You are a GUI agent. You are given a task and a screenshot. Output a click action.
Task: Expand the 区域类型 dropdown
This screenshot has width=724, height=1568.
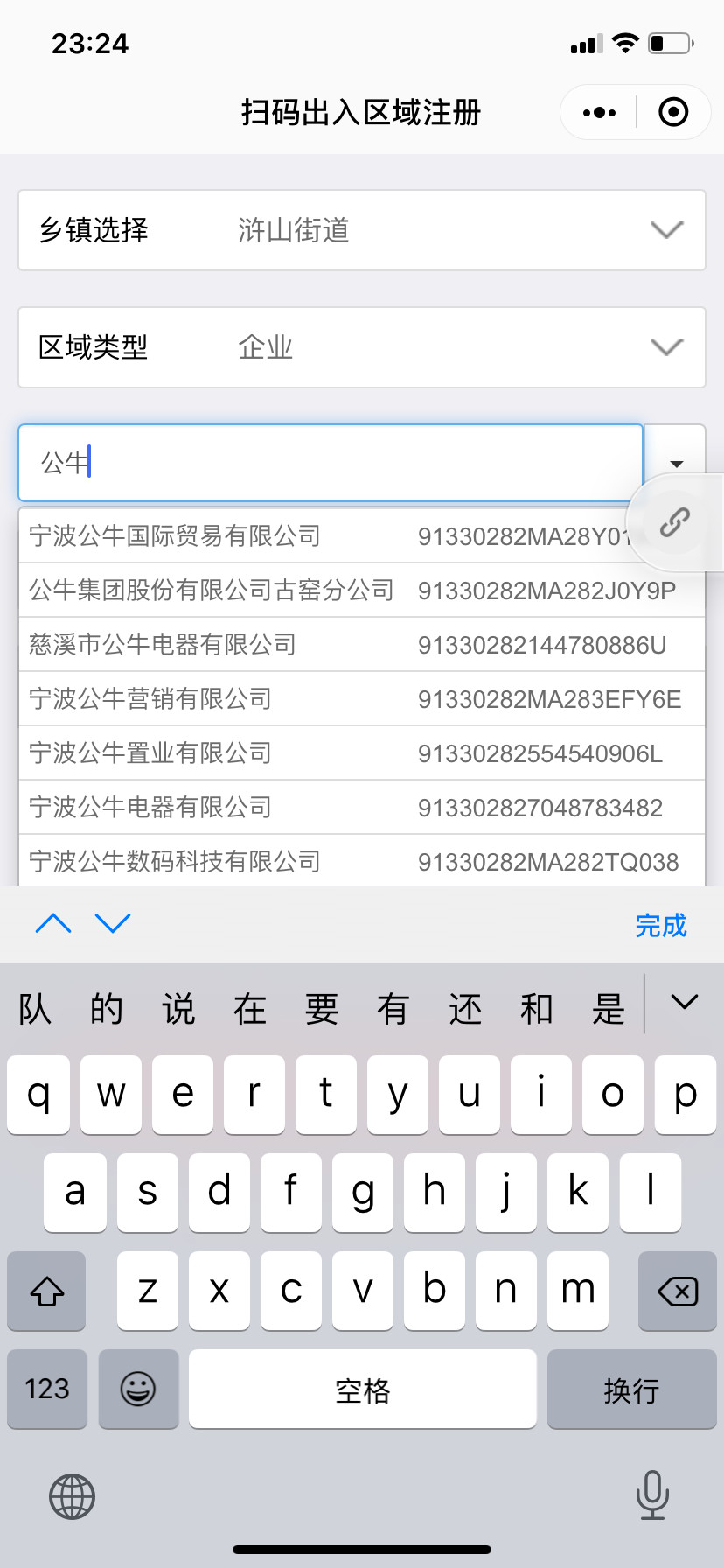362,347
